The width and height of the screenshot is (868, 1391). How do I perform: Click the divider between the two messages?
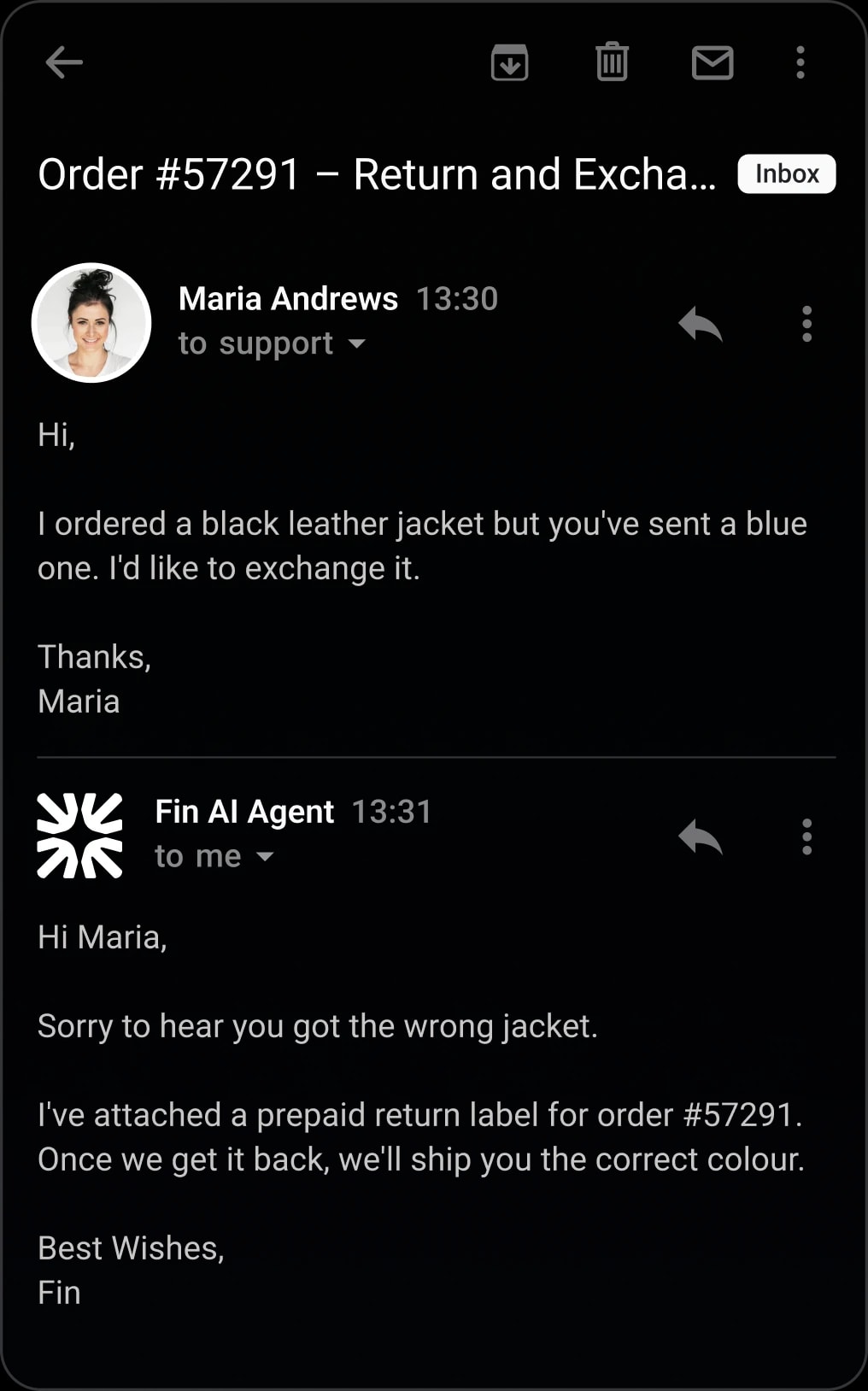(434, 757)
